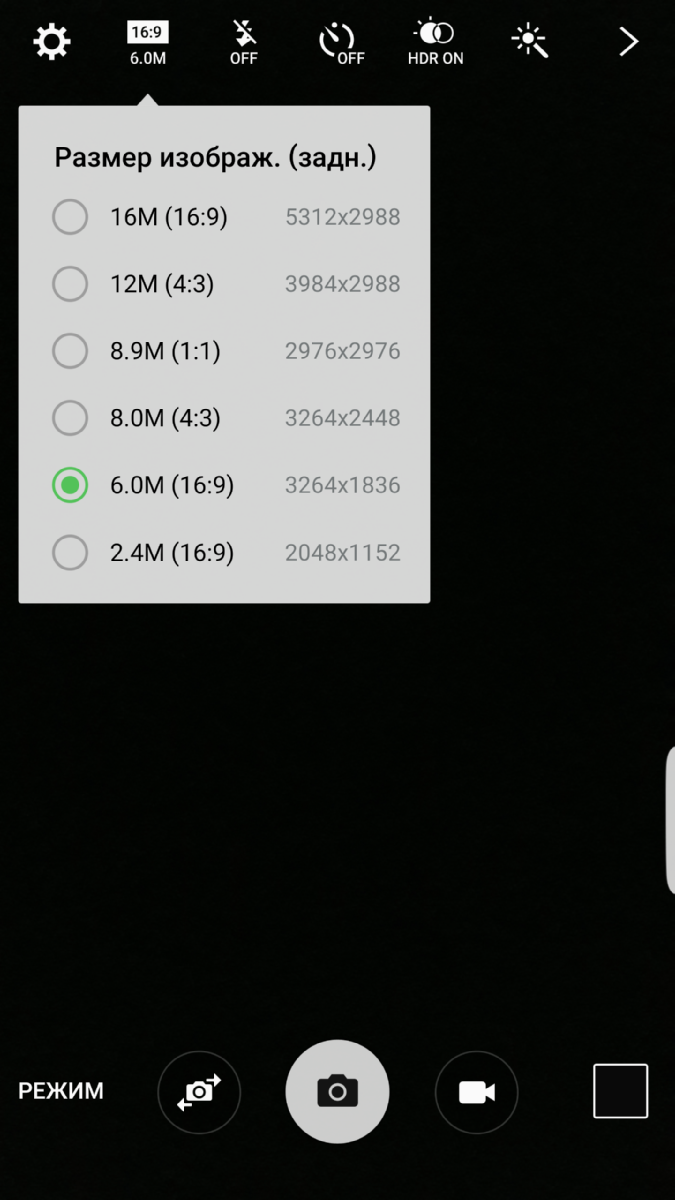Collapse toolbar with the right arrow
This screenshot has width=675, height=1200.
point(628,42)
